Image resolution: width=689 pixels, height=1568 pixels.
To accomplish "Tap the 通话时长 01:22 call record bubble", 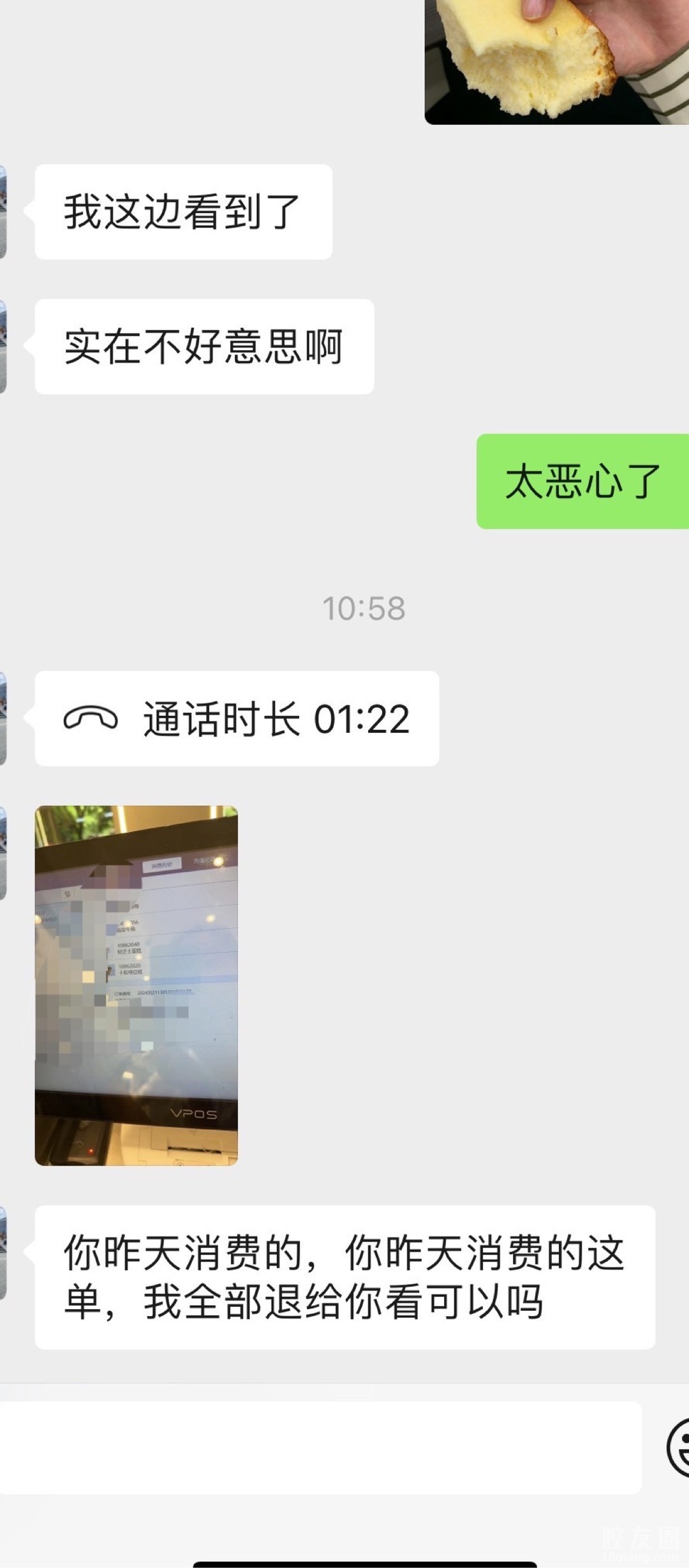I will click(x=237, y=718).
